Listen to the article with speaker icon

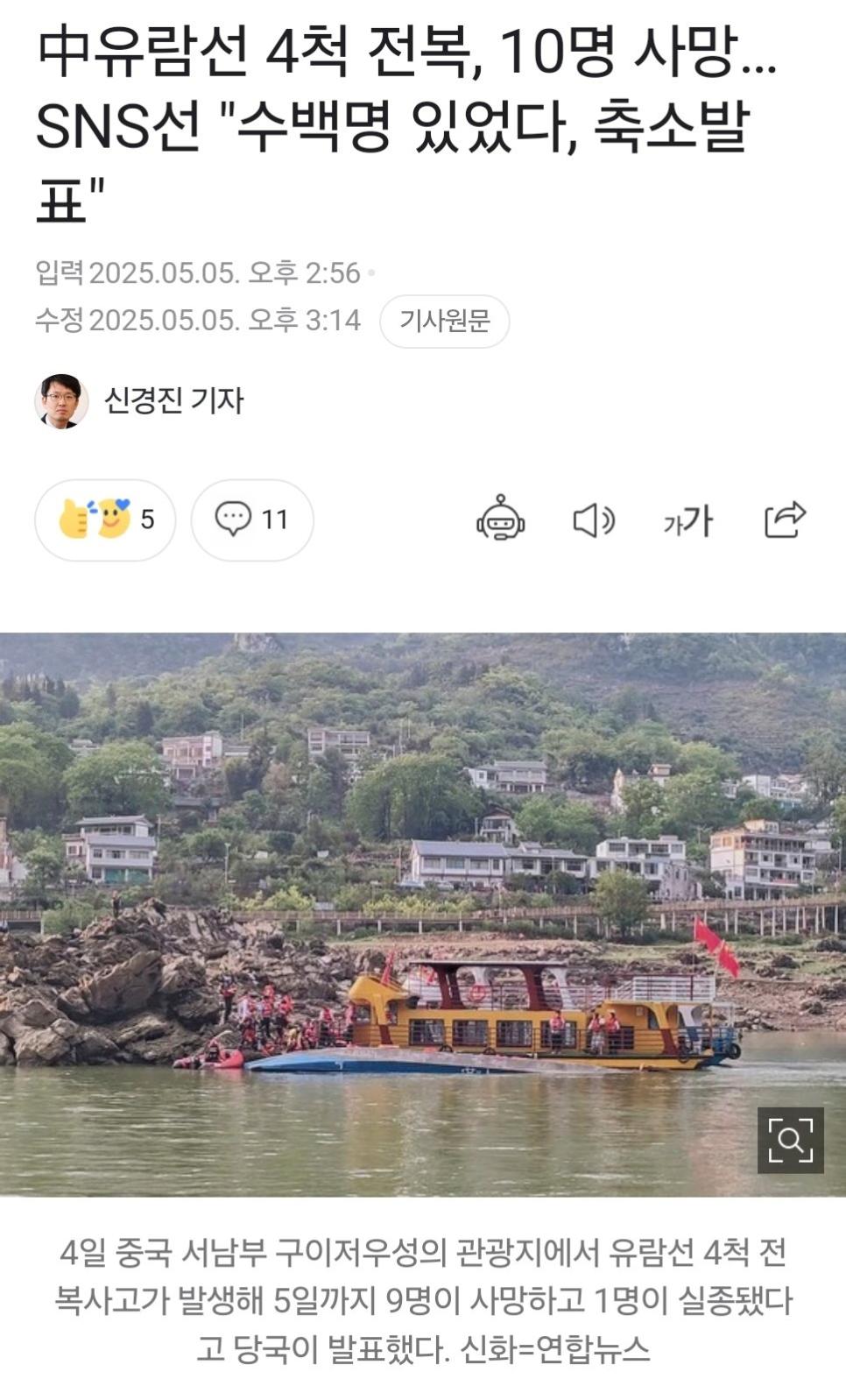(594, 520)
